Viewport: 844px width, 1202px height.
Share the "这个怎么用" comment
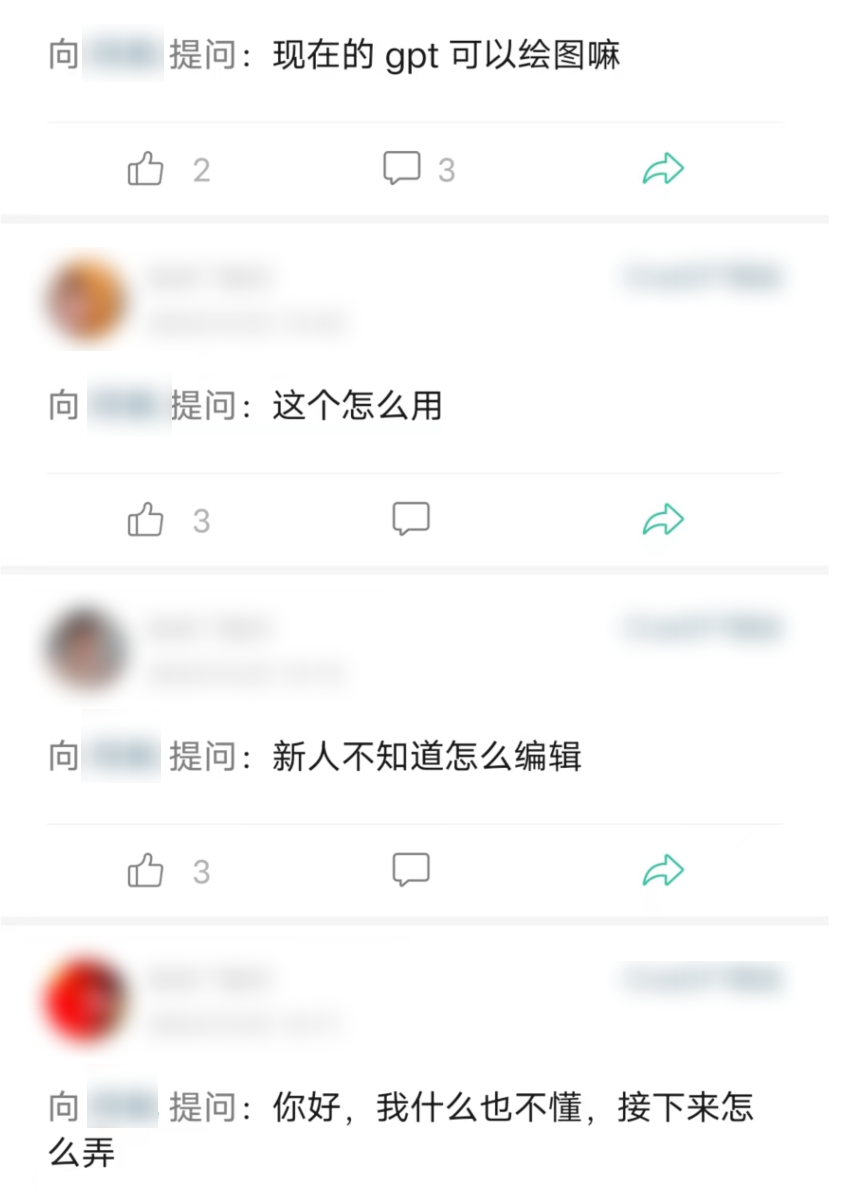663,518
